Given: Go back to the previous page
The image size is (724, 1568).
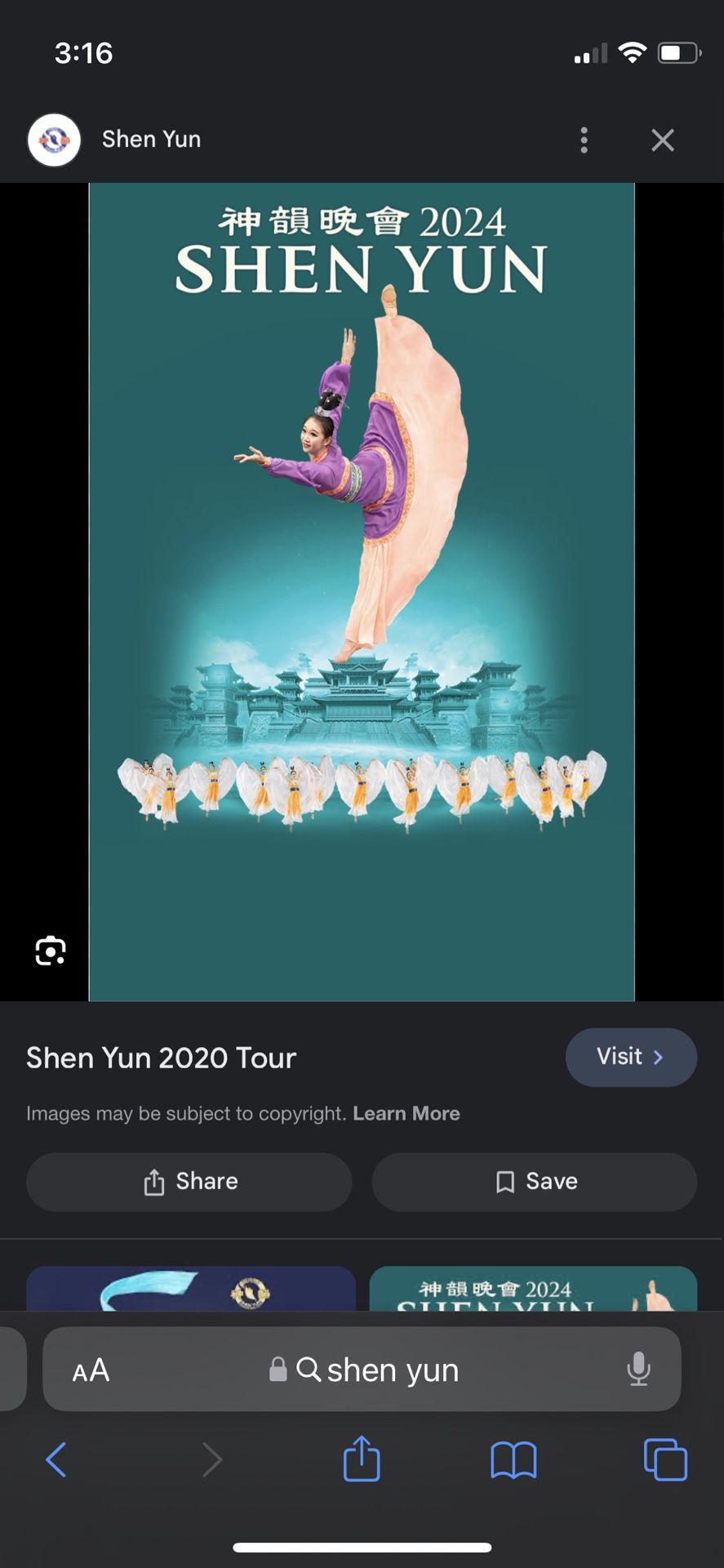Looking at the screenshot, I should [56, 1459].
